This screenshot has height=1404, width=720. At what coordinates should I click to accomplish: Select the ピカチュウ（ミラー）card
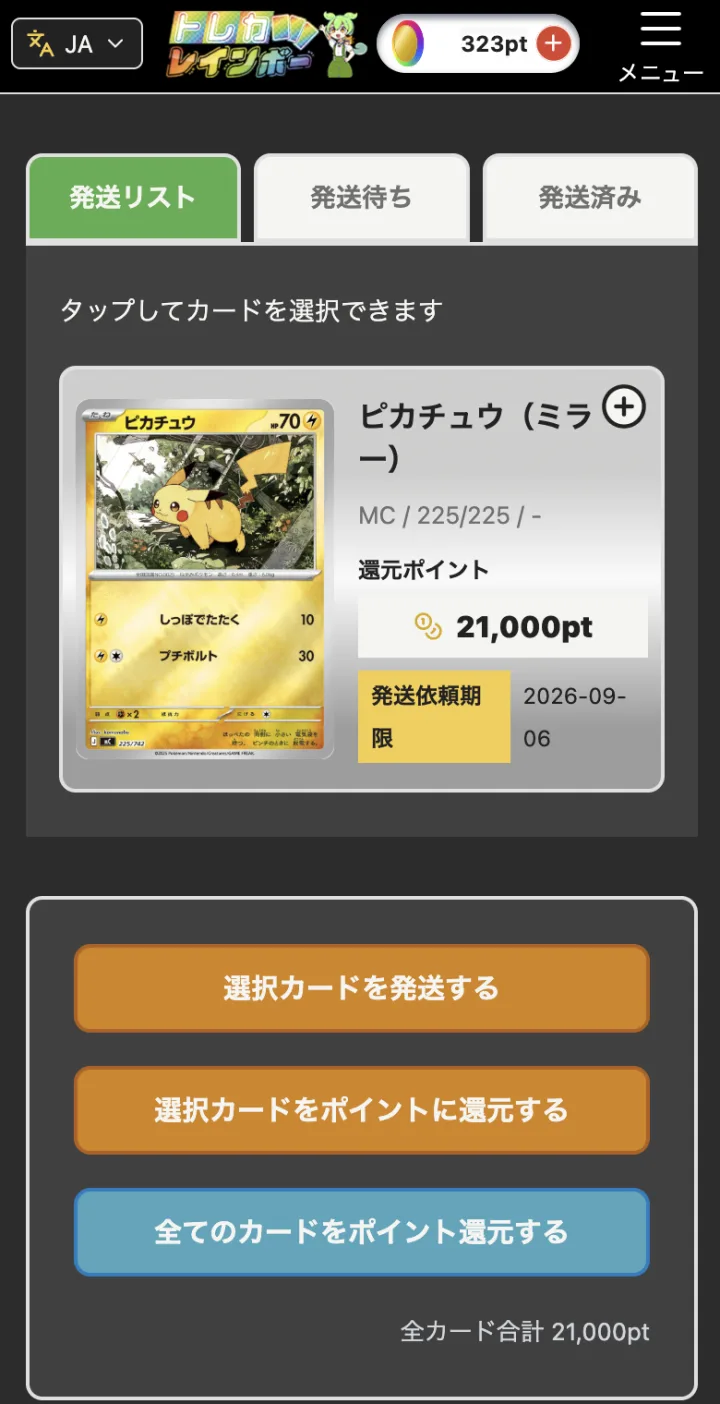(x=361, y=579)
